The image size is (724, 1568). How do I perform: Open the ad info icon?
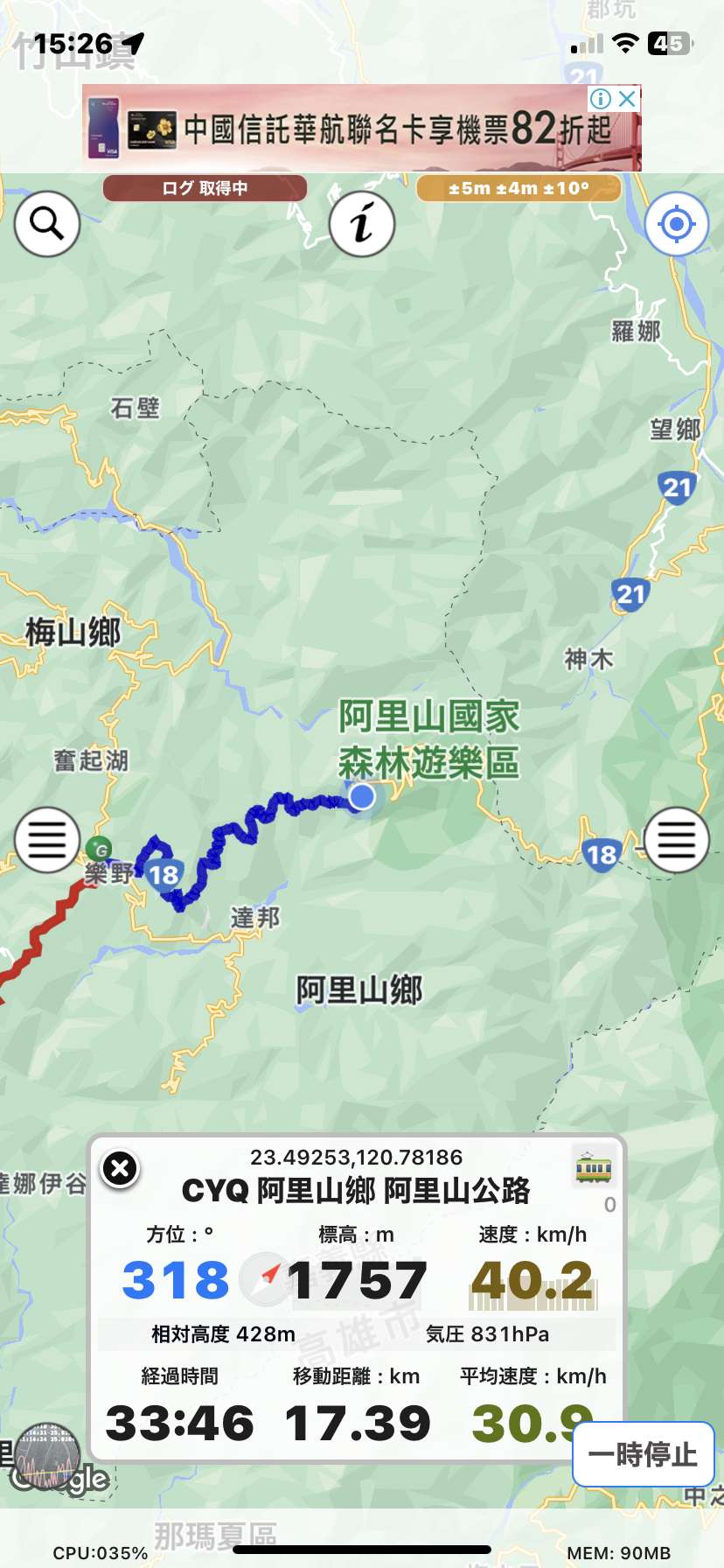point(601,98)
